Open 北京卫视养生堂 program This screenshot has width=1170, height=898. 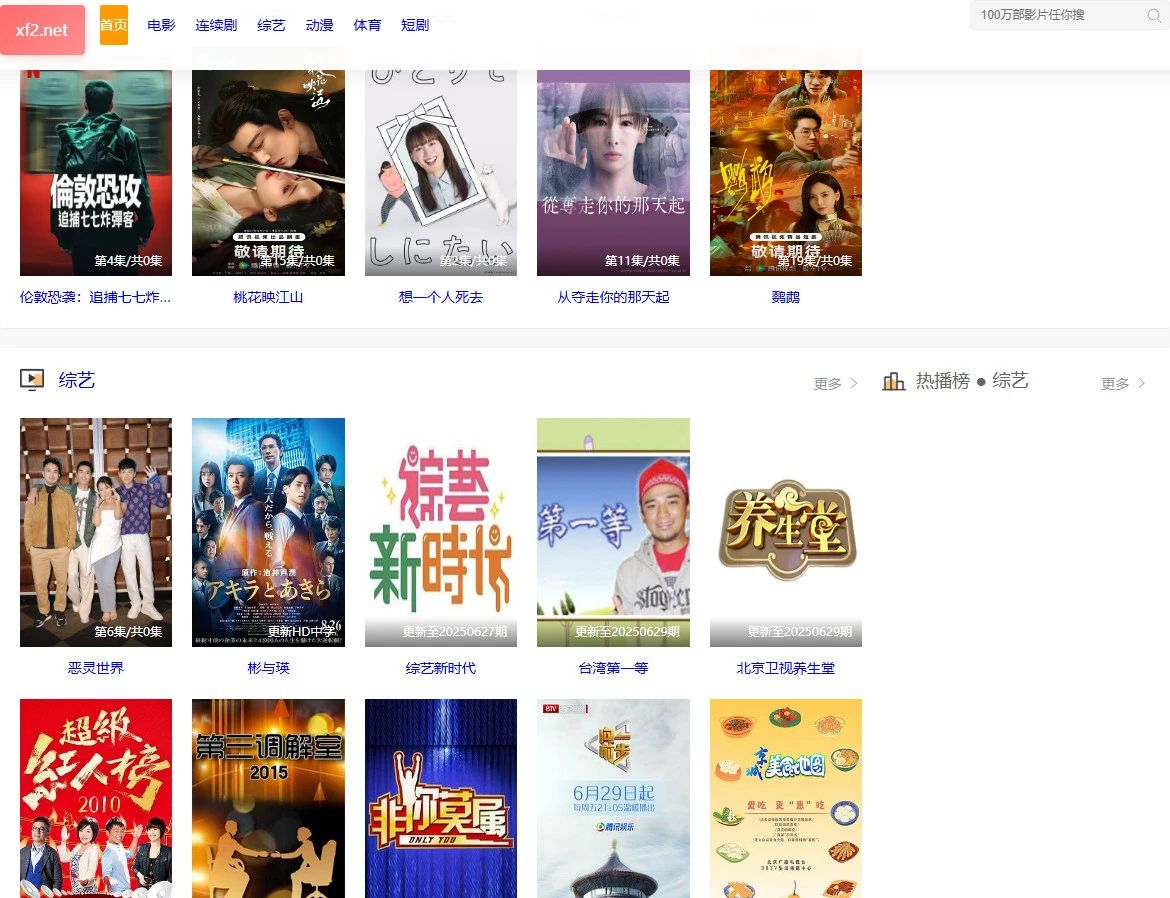(785, 532)
